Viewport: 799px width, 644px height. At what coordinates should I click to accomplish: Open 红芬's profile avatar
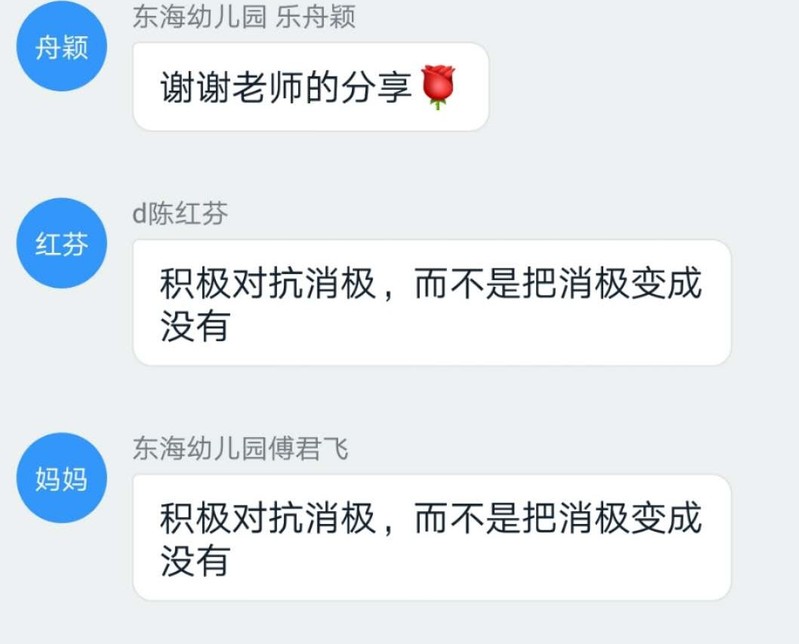[62, 245]
